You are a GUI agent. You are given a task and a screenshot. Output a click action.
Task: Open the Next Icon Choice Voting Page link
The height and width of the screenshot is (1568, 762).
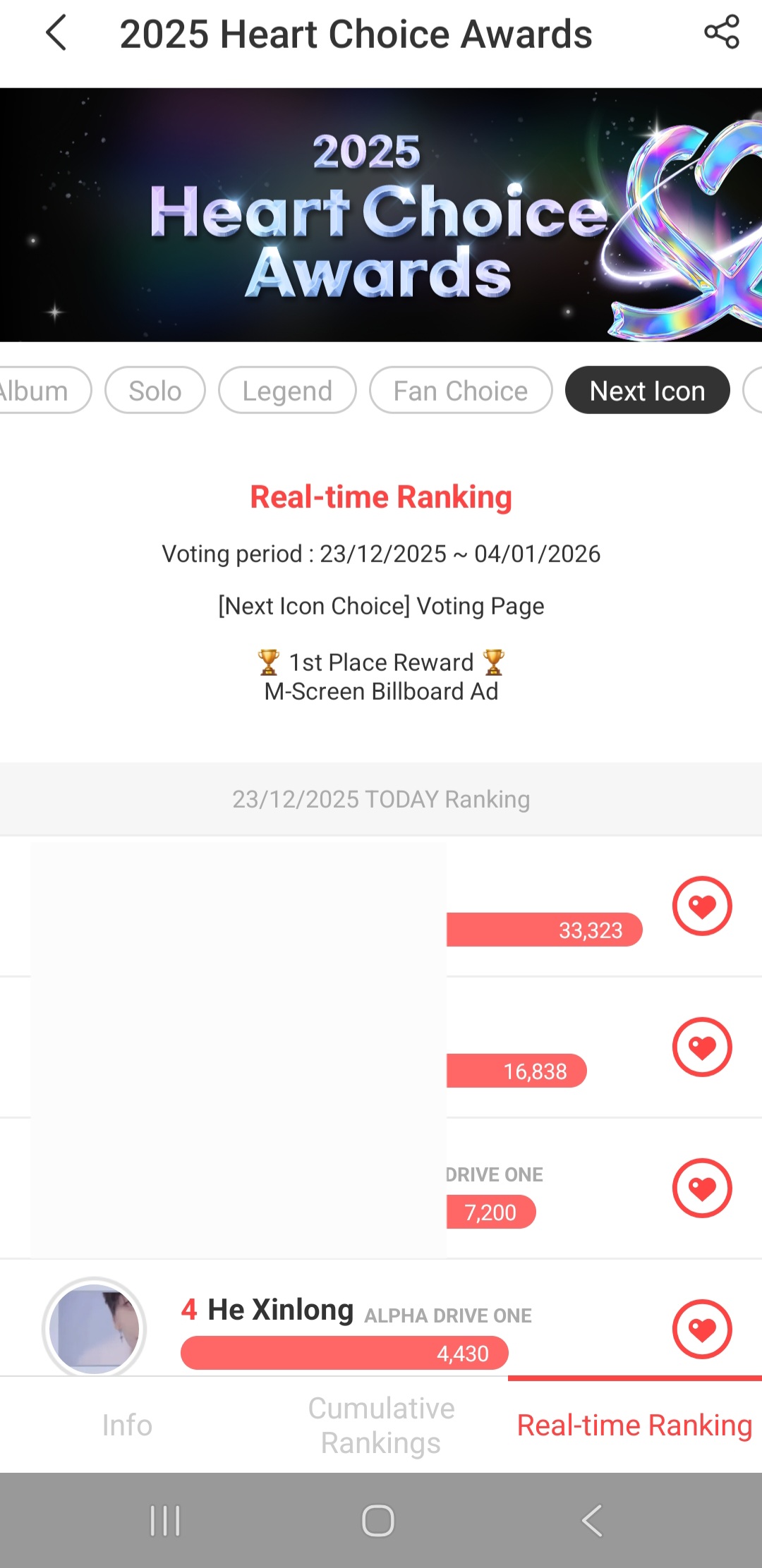pyautogui.click(x=381, y=605)
